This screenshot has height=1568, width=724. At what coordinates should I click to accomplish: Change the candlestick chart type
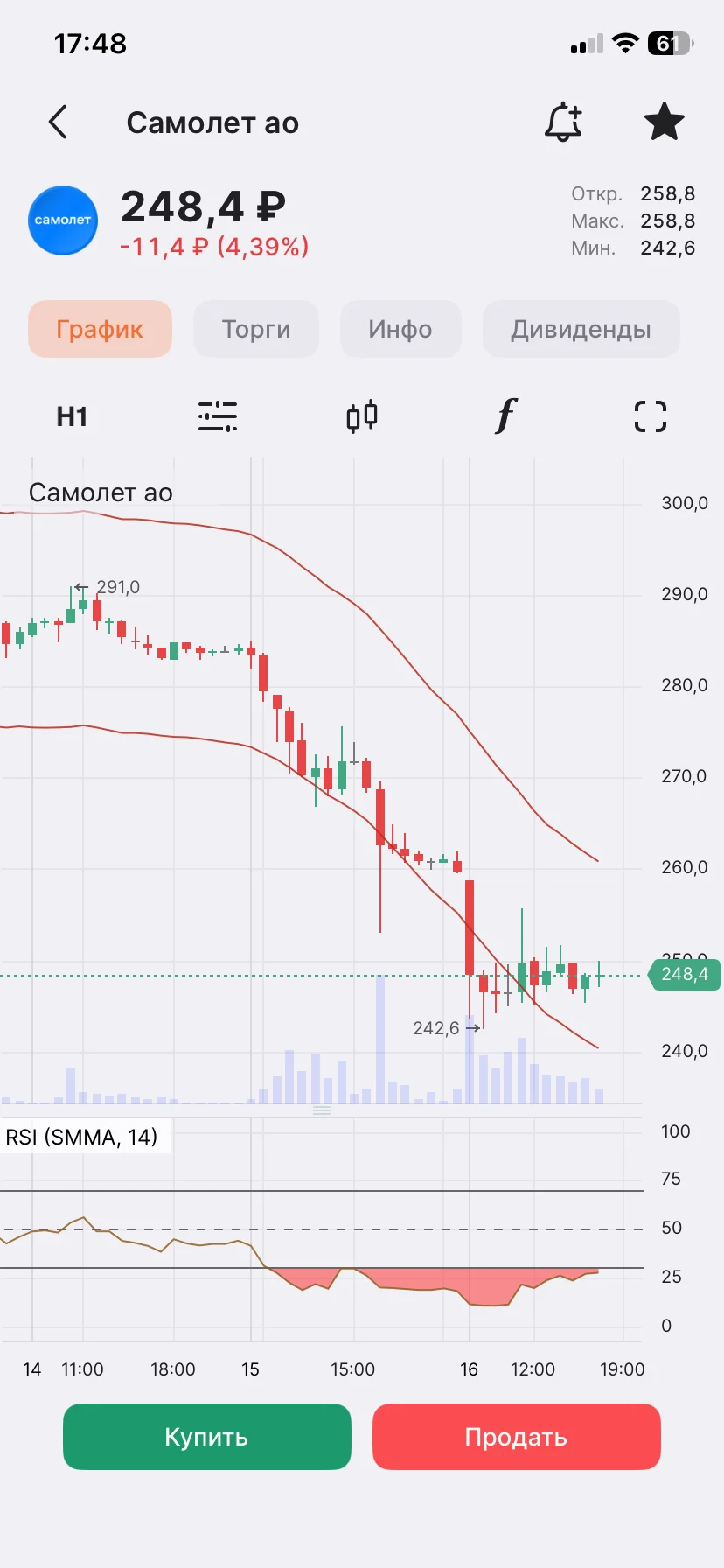tap(362, 416)
